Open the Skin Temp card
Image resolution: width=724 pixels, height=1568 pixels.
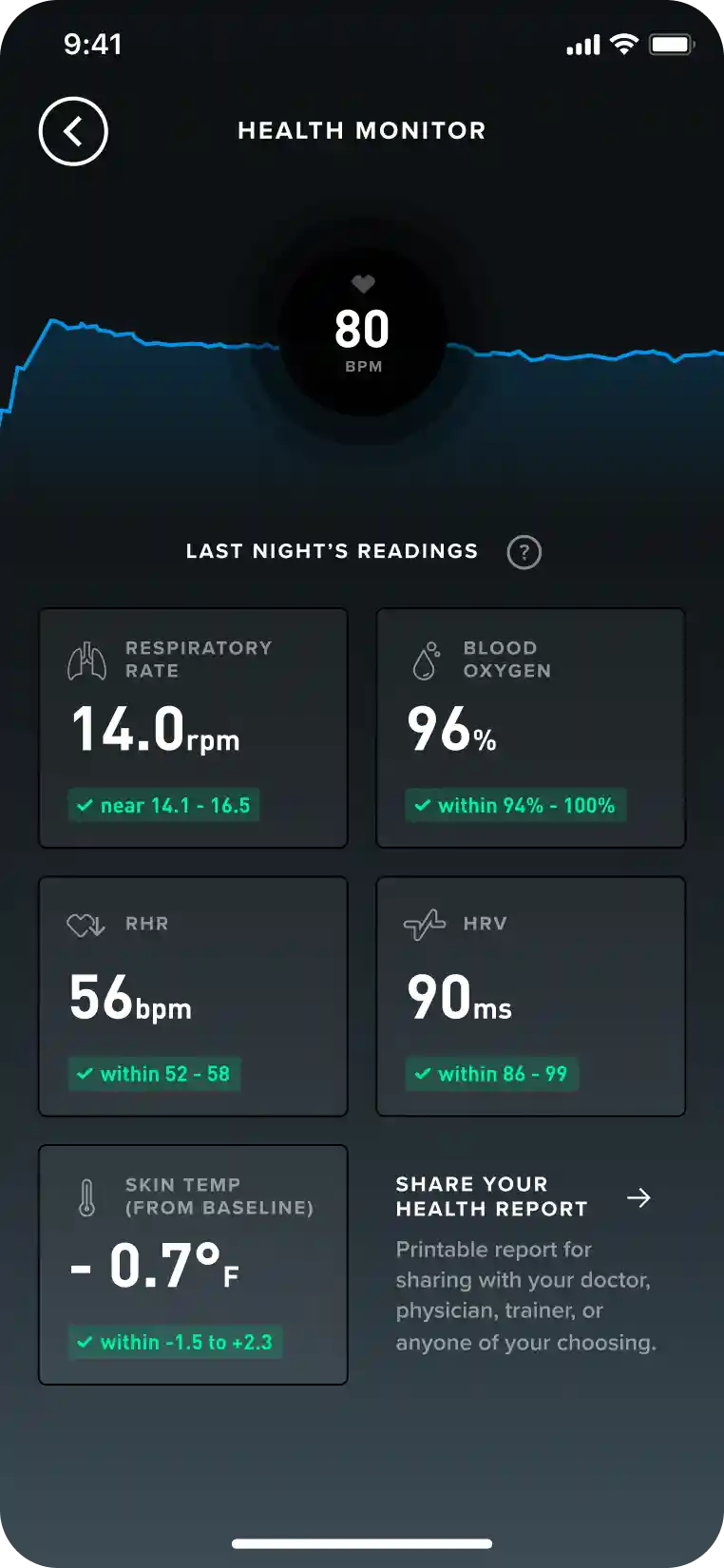click(193, 1264)
